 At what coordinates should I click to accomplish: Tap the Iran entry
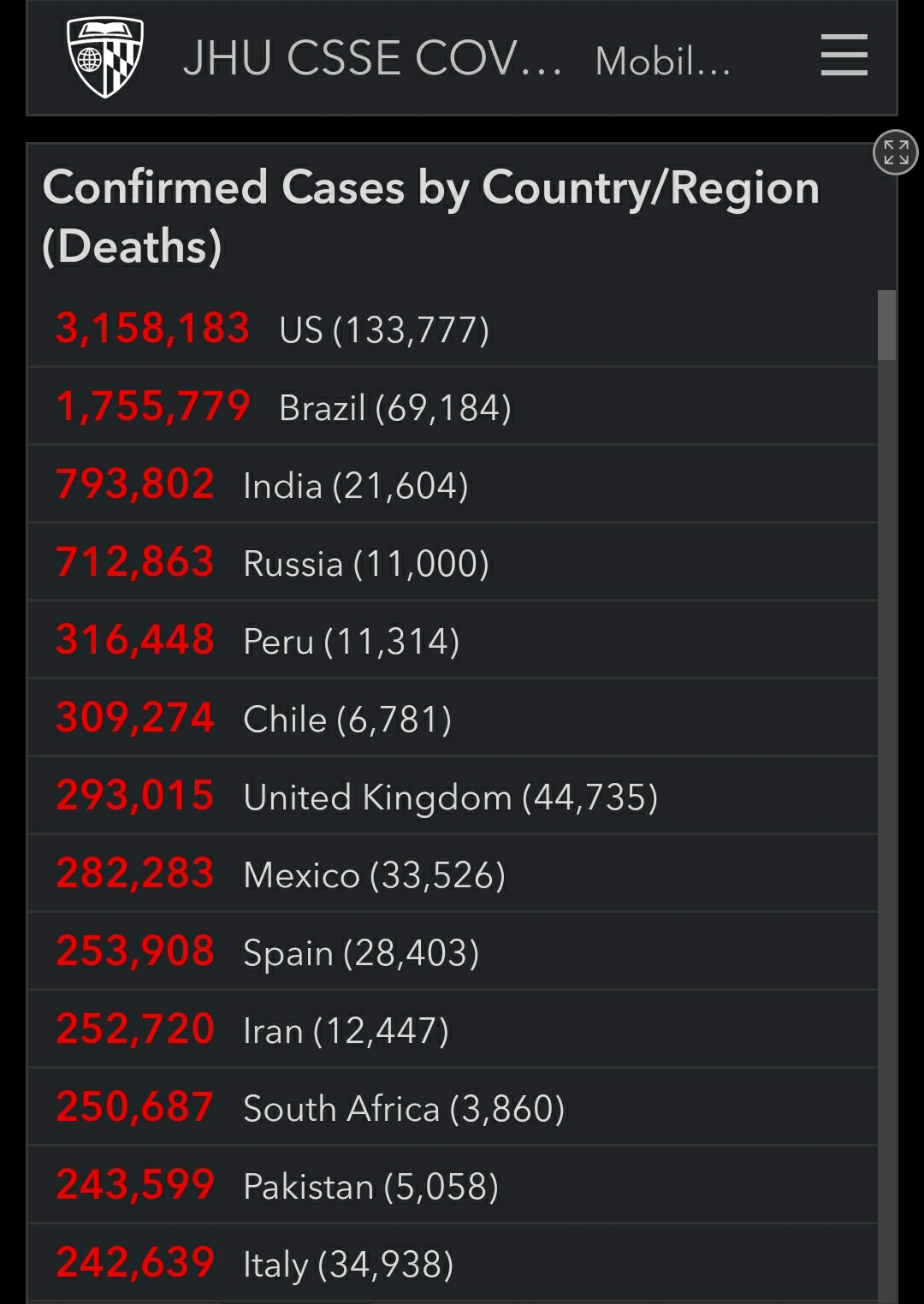453,1029
